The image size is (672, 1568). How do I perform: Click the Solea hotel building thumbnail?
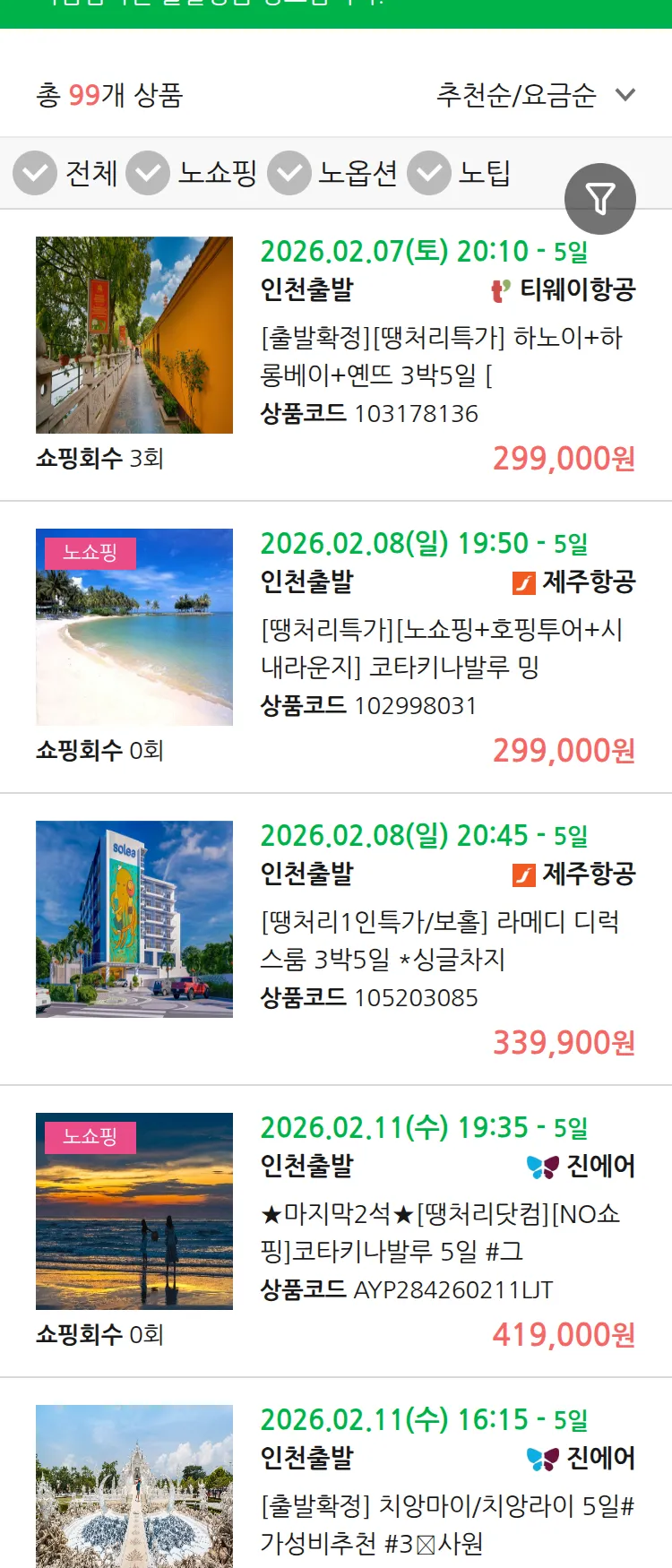[134, 918]
